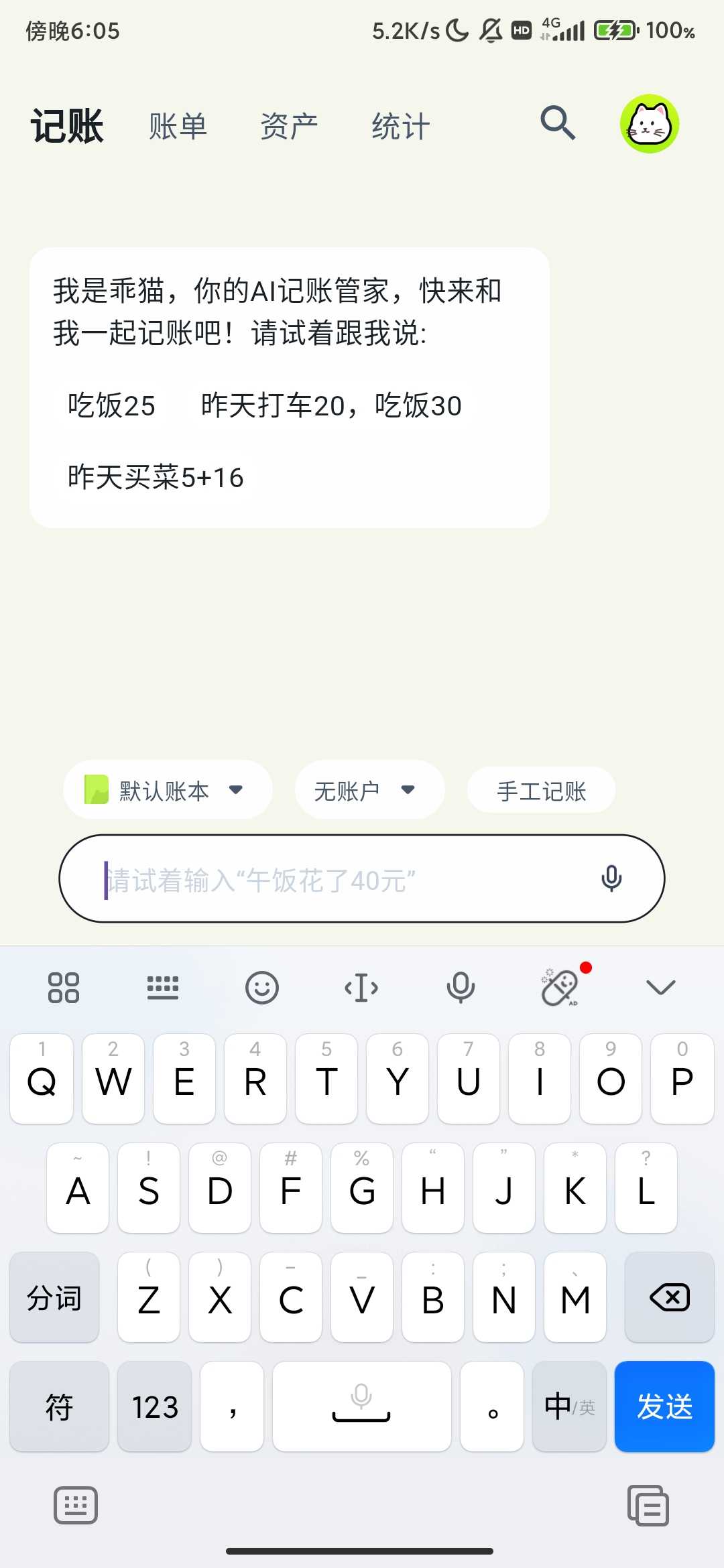This screenshot has width=724, height=1568.
Task: Collapse the keyboard with the down chevron
Action: (x=660, y=987)
